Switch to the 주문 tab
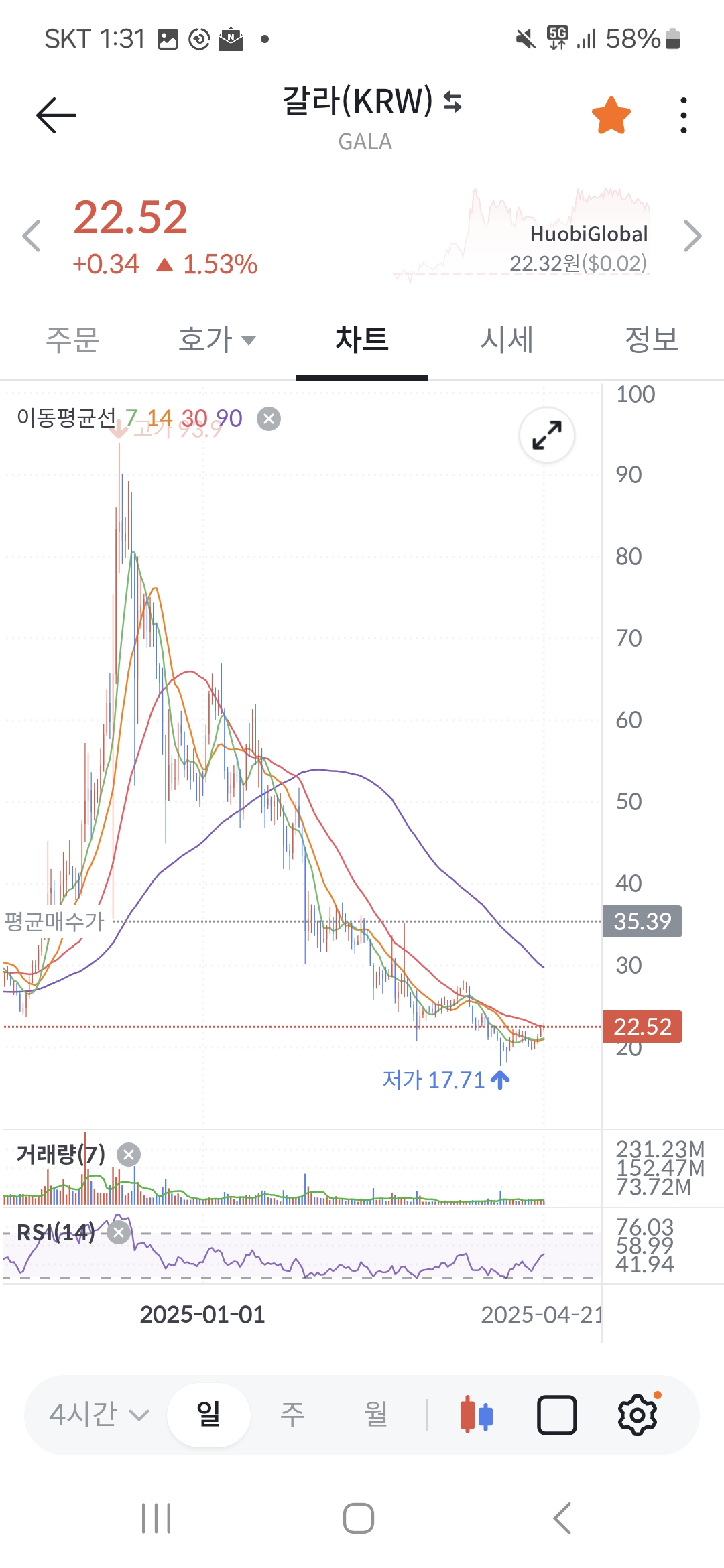Image resolution: width=724 pixels, height=1568 pixels. point(72,340)
